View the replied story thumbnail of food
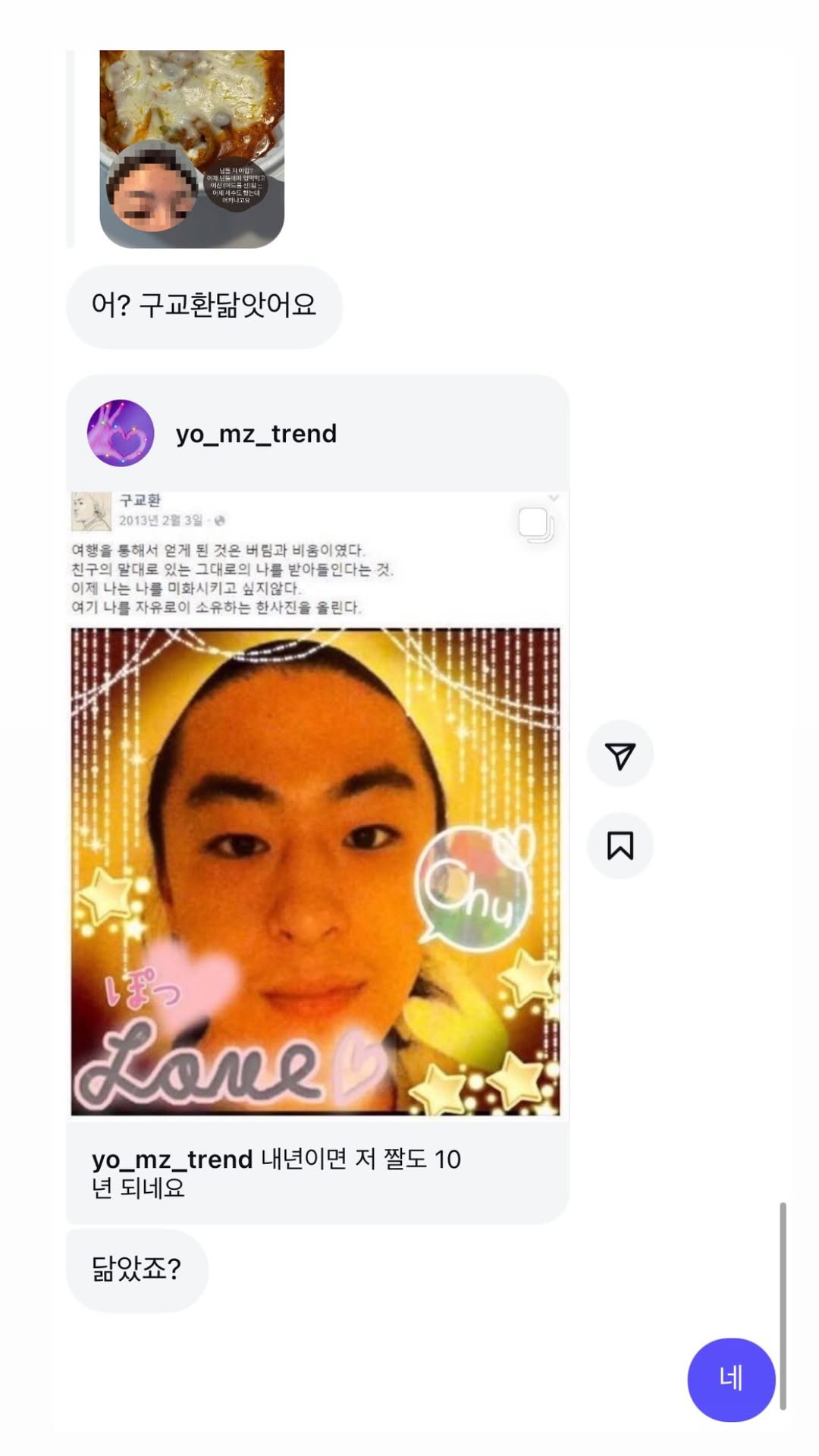The height and width of the screenshot is (1456, 819). tap(192, 149)
